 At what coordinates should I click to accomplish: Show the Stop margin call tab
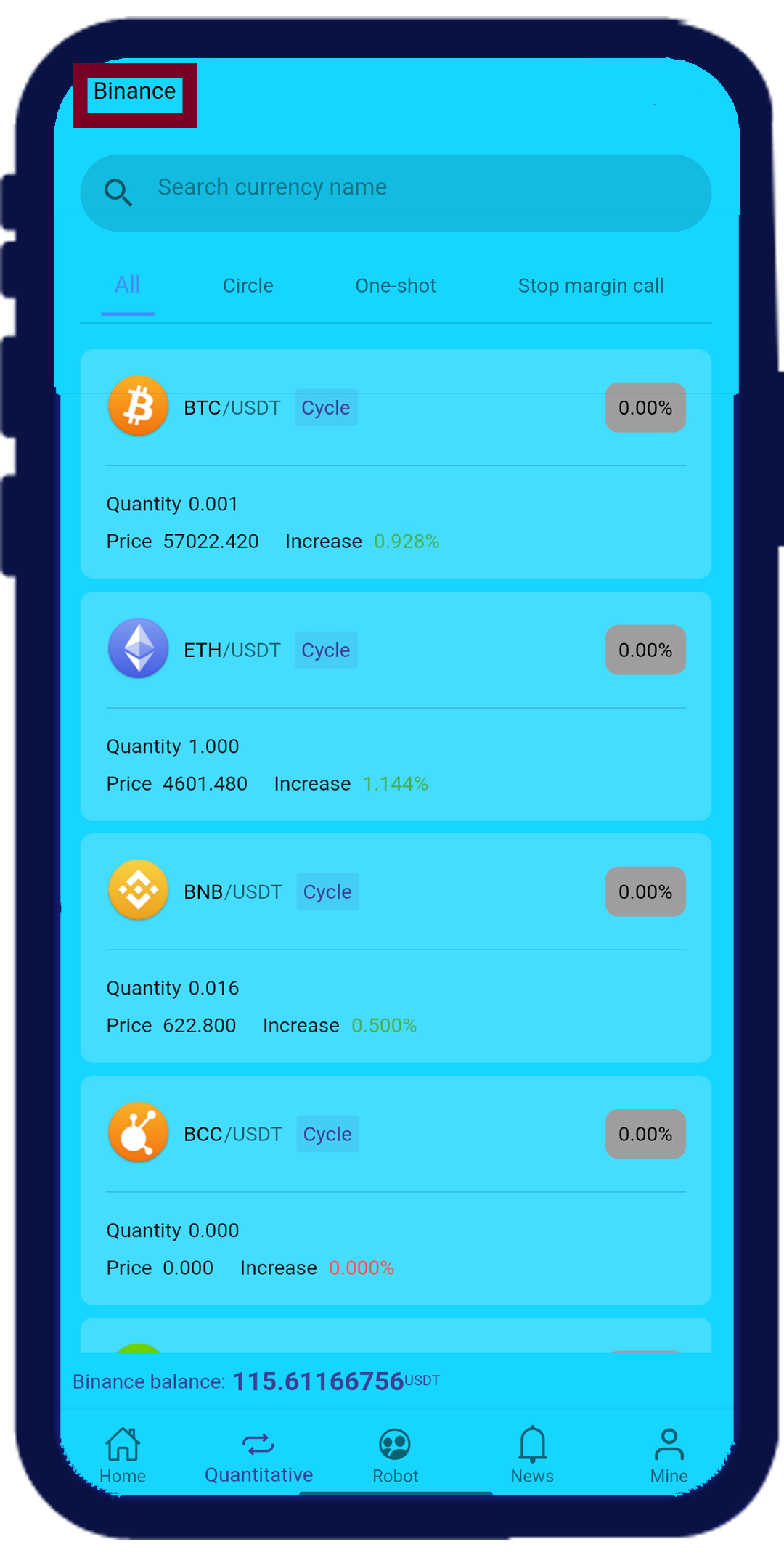591,286
